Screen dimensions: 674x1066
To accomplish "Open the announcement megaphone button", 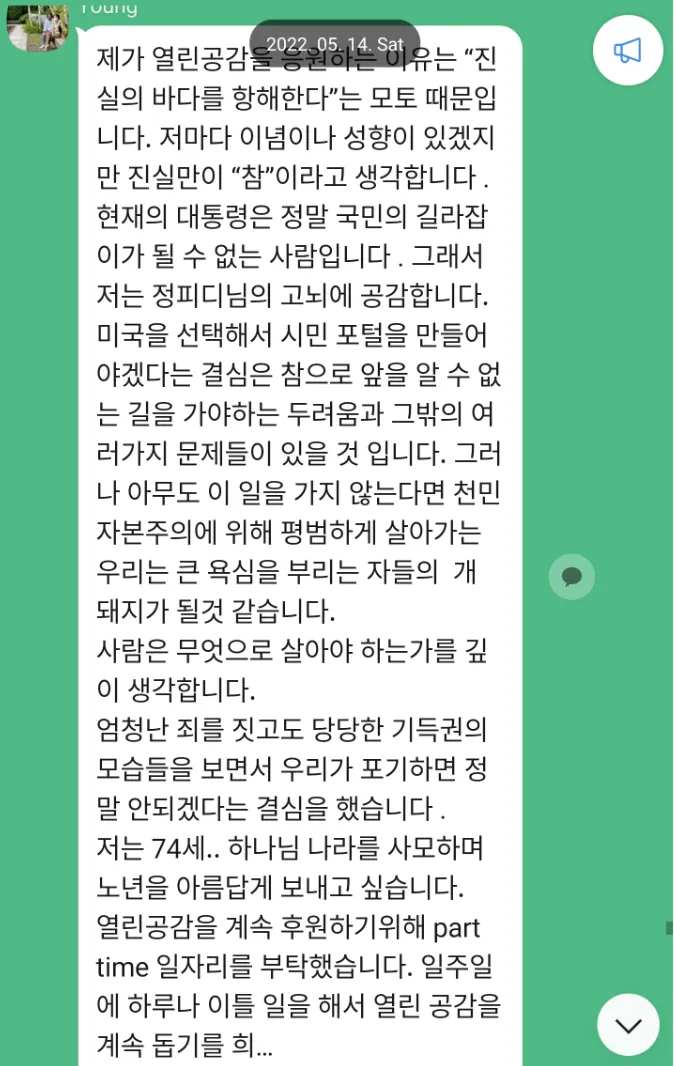I will [x=627, y=50].
